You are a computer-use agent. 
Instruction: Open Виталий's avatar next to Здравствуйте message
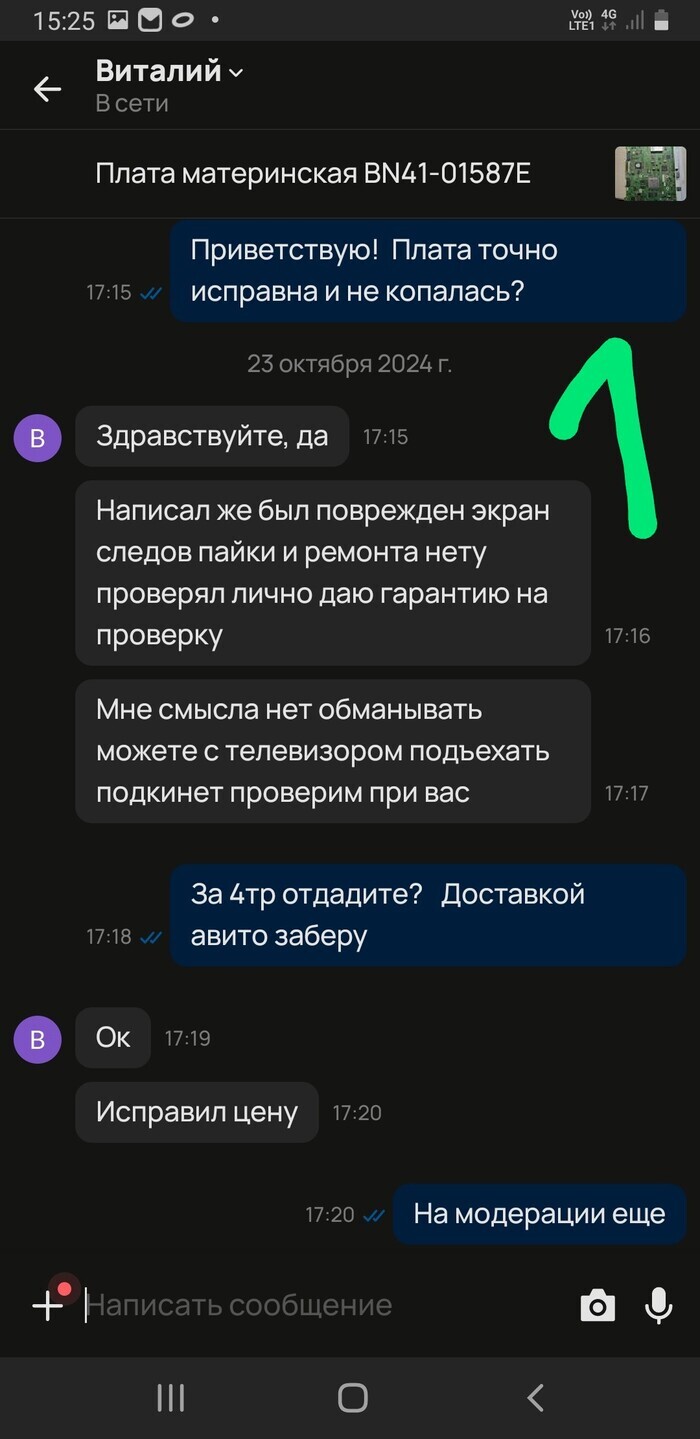37,437
